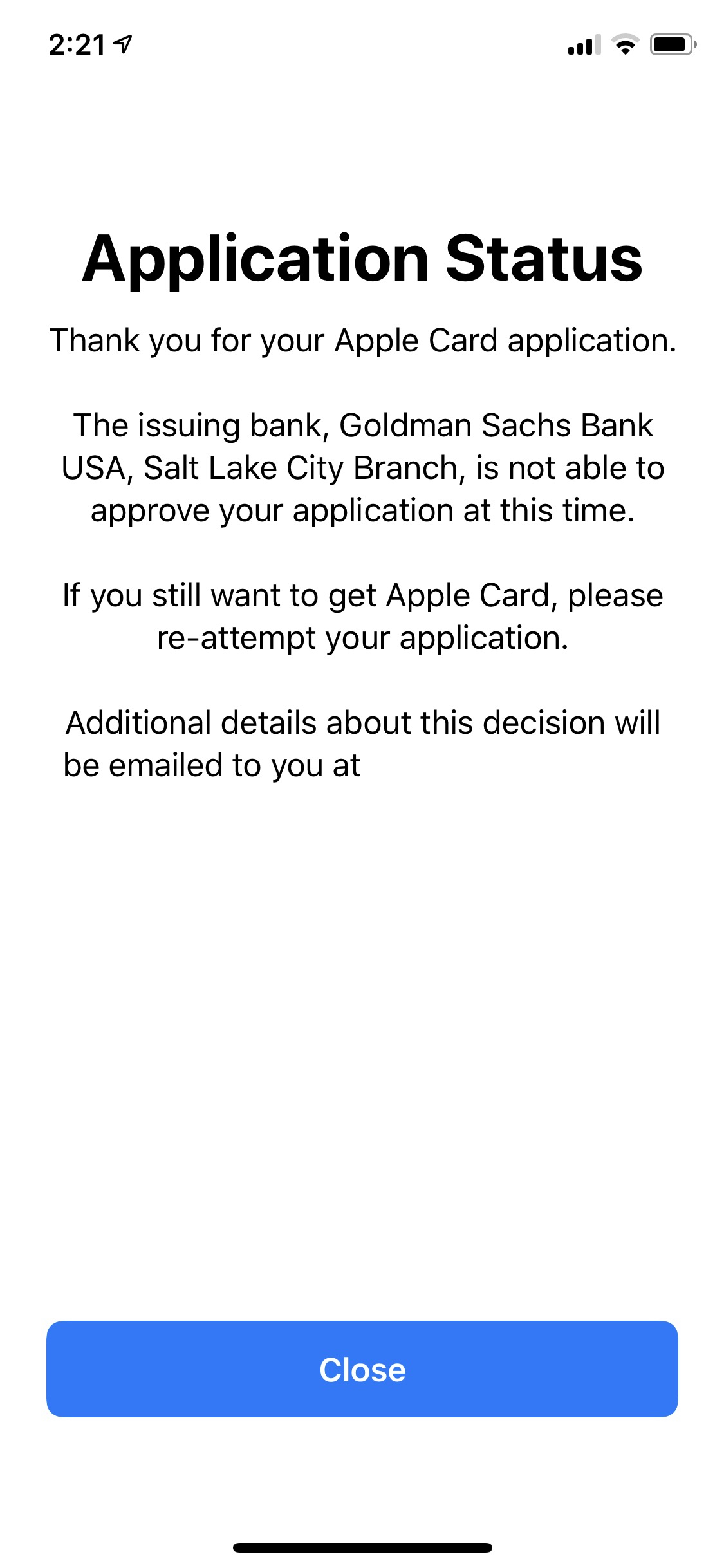Viewport: 724px width, 1568px height.
Task: Tap the blue Close button
Action: 362,1369
